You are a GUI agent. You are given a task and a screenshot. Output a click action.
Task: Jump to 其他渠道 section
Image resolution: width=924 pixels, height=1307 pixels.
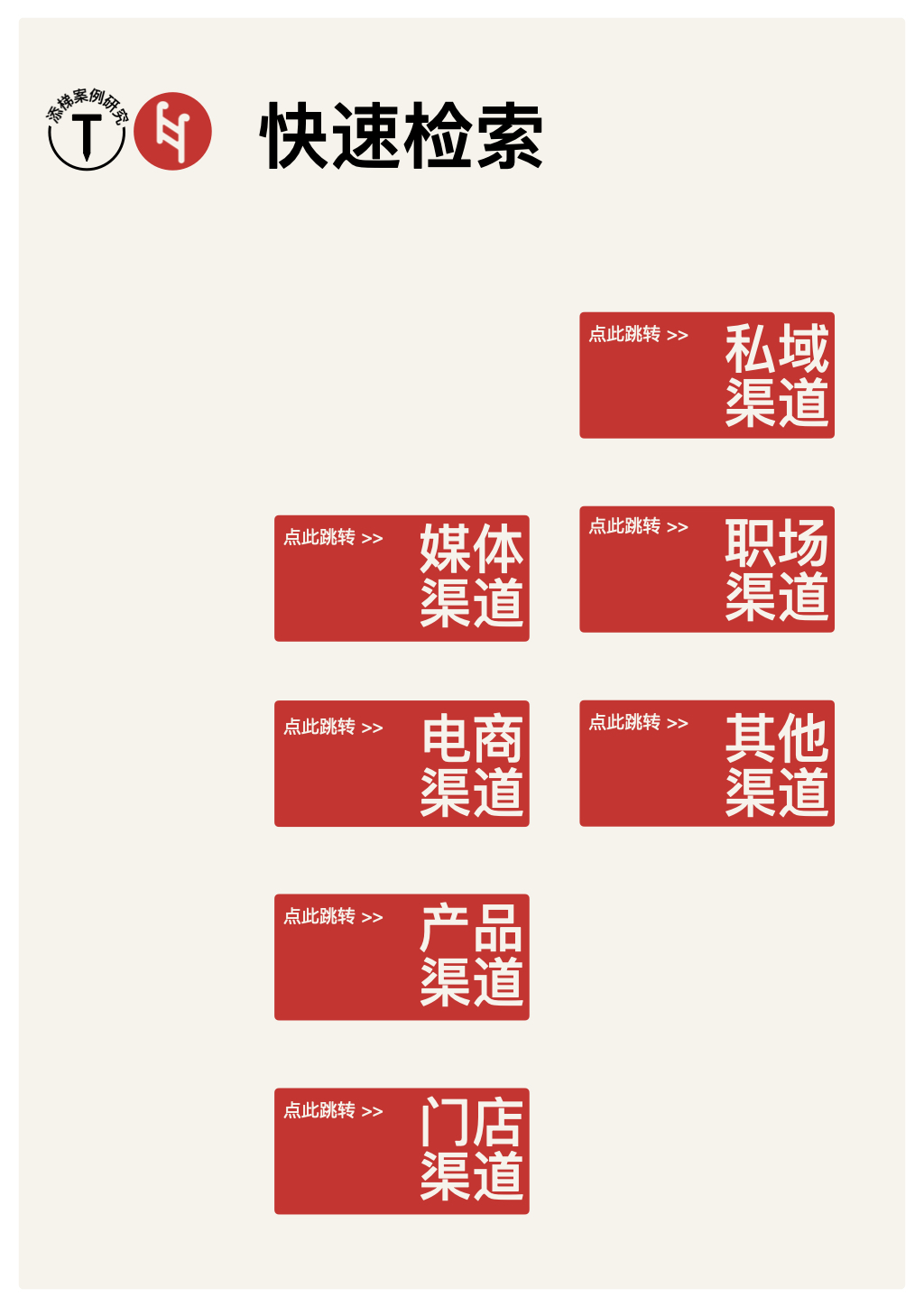click(707, 764)
